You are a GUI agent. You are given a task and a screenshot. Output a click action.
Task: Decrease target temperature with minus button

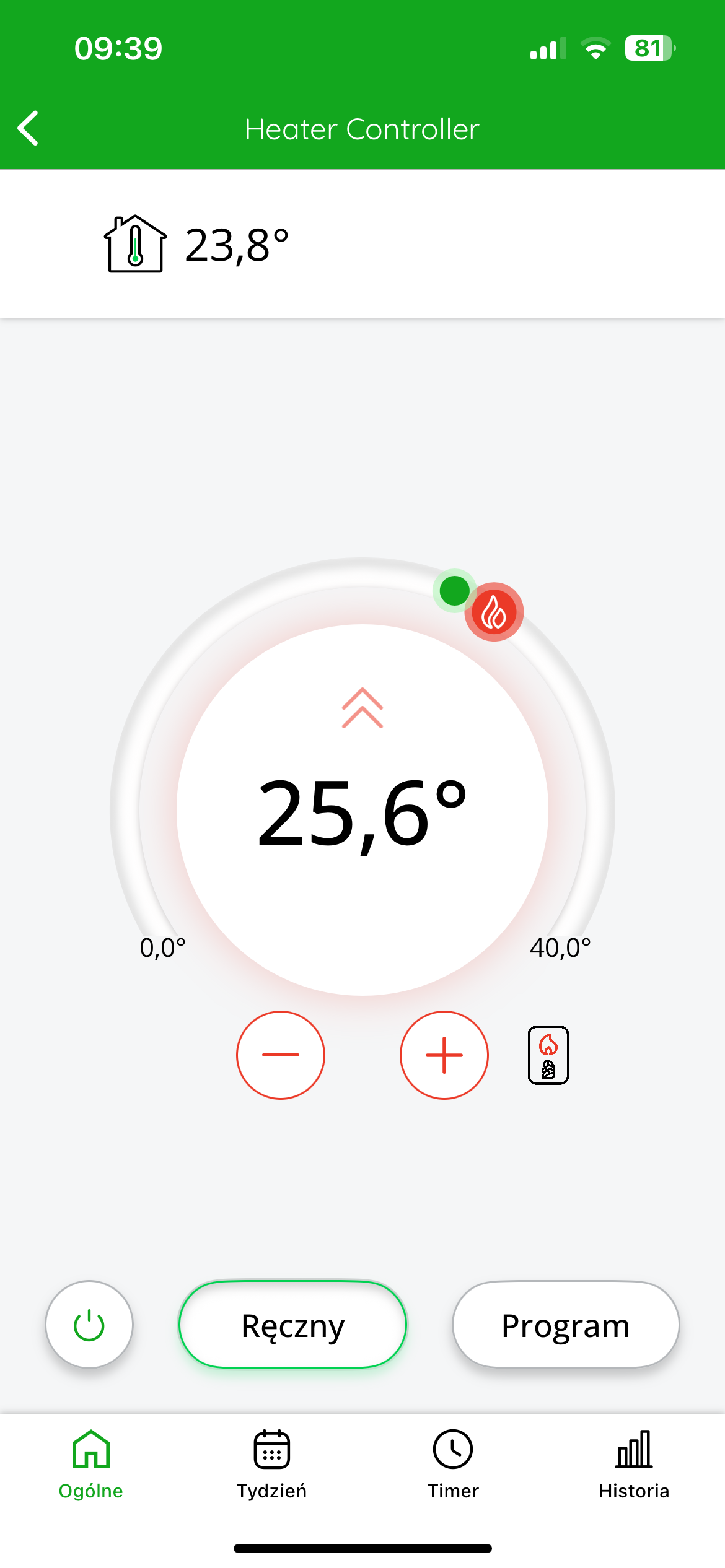(x=281, y=1055)
